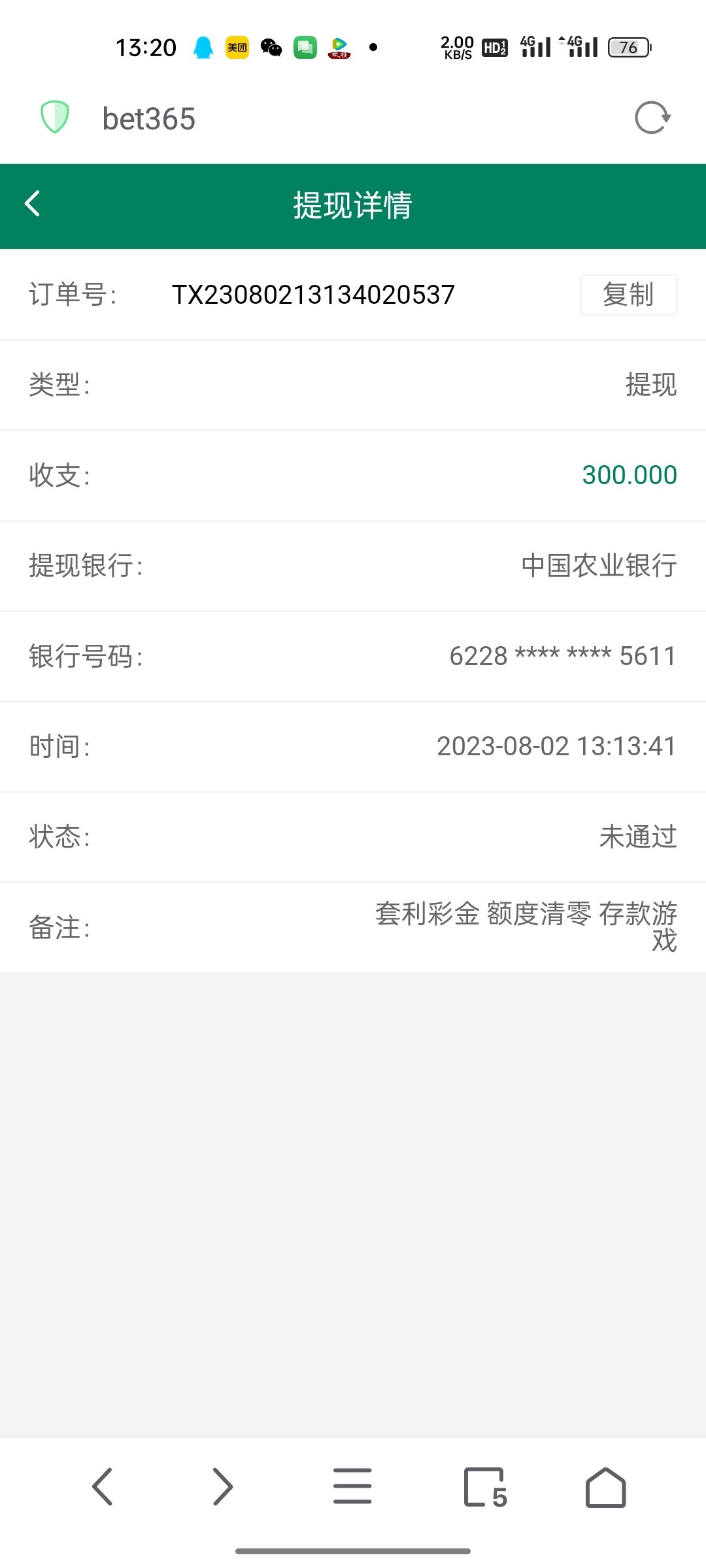This screenshot has width=706, height=1568.
Task: Tap the 4G signal indicator
Action: point(537,46)
